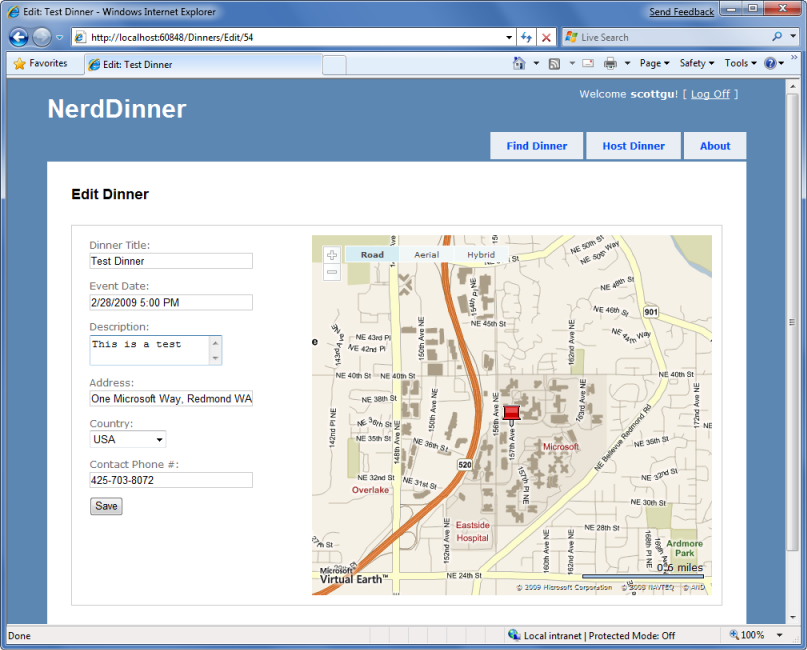Edit the Description text area

tap(148, 350)
